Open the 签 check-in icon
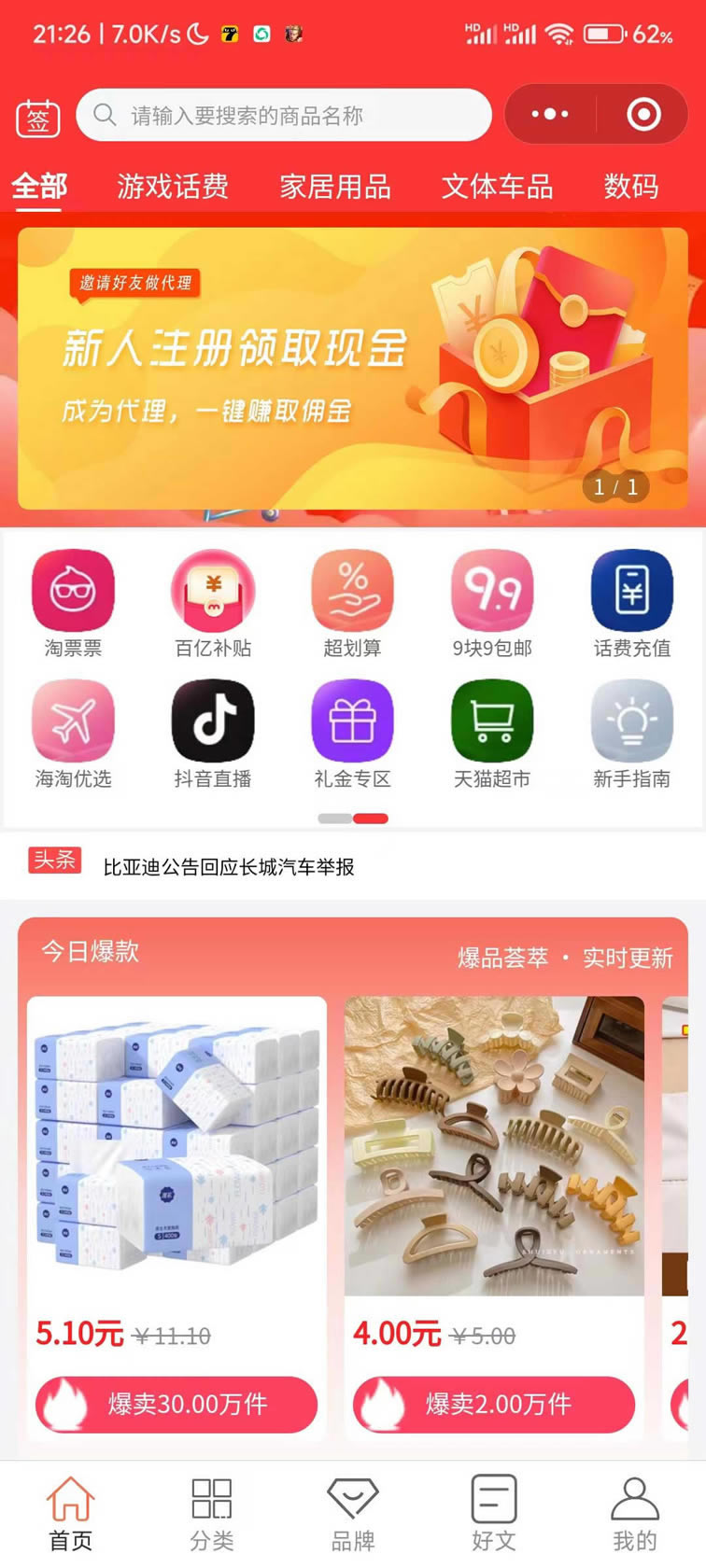Screen dimensions: 706x1568 pos(37,118)
